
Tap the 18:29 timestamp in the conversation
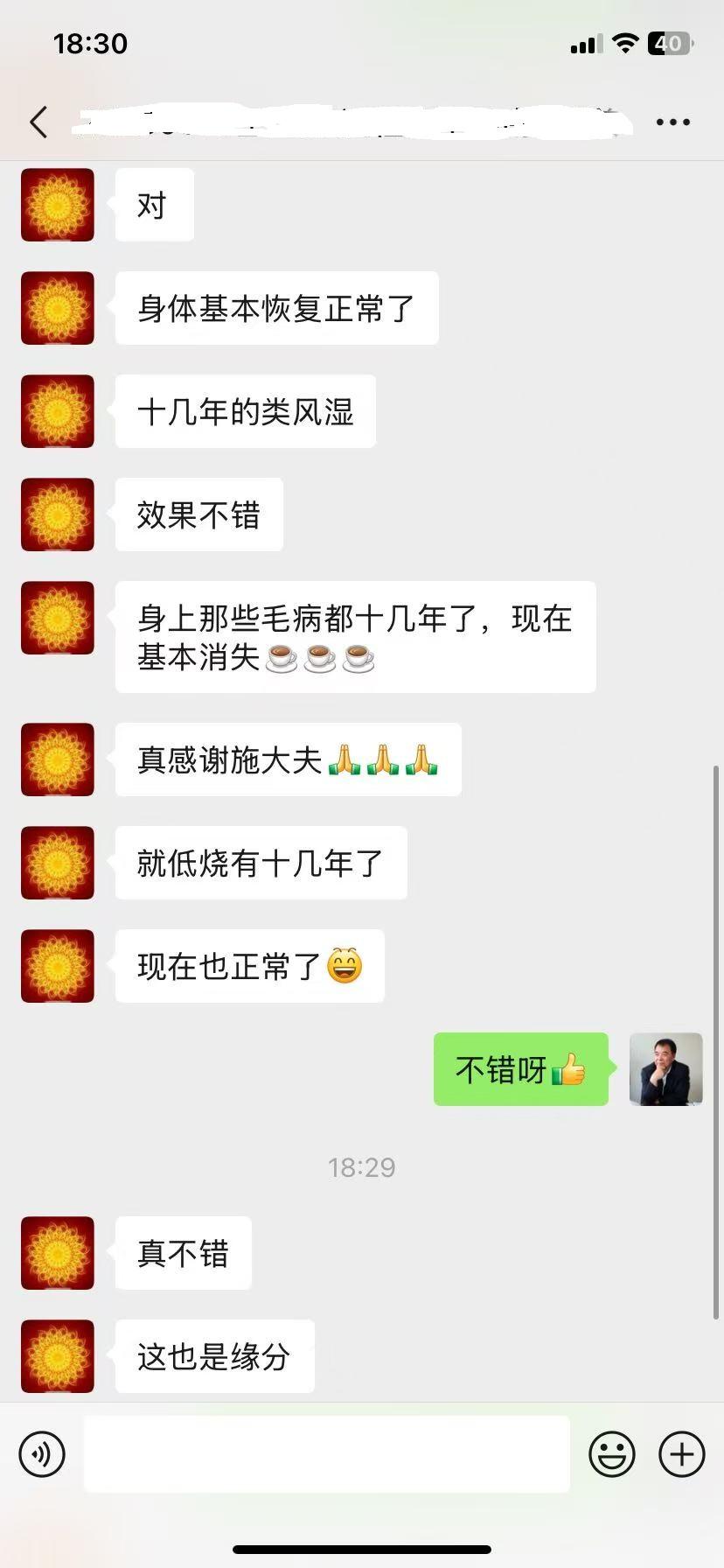[362, 1167]
